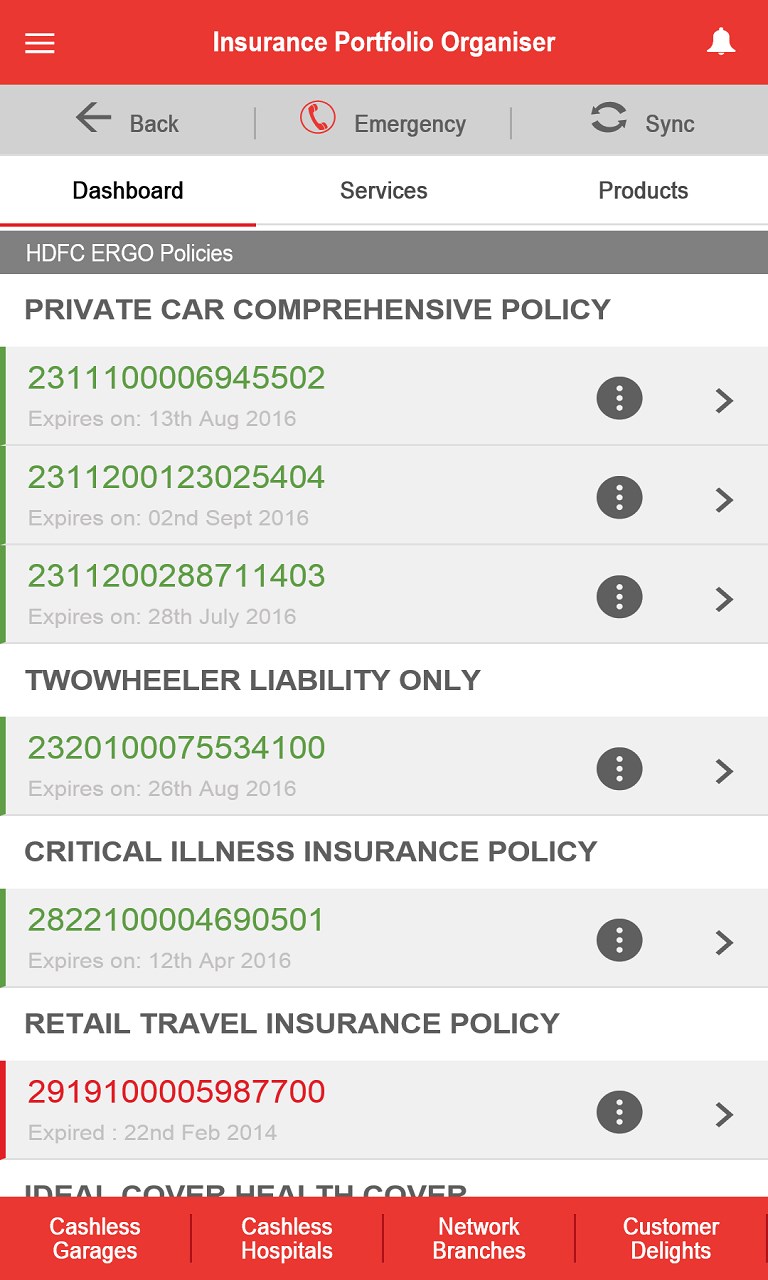Open Customer Delights
The height and width of the screenshot is (1280, 768).
coord(671,1238)
